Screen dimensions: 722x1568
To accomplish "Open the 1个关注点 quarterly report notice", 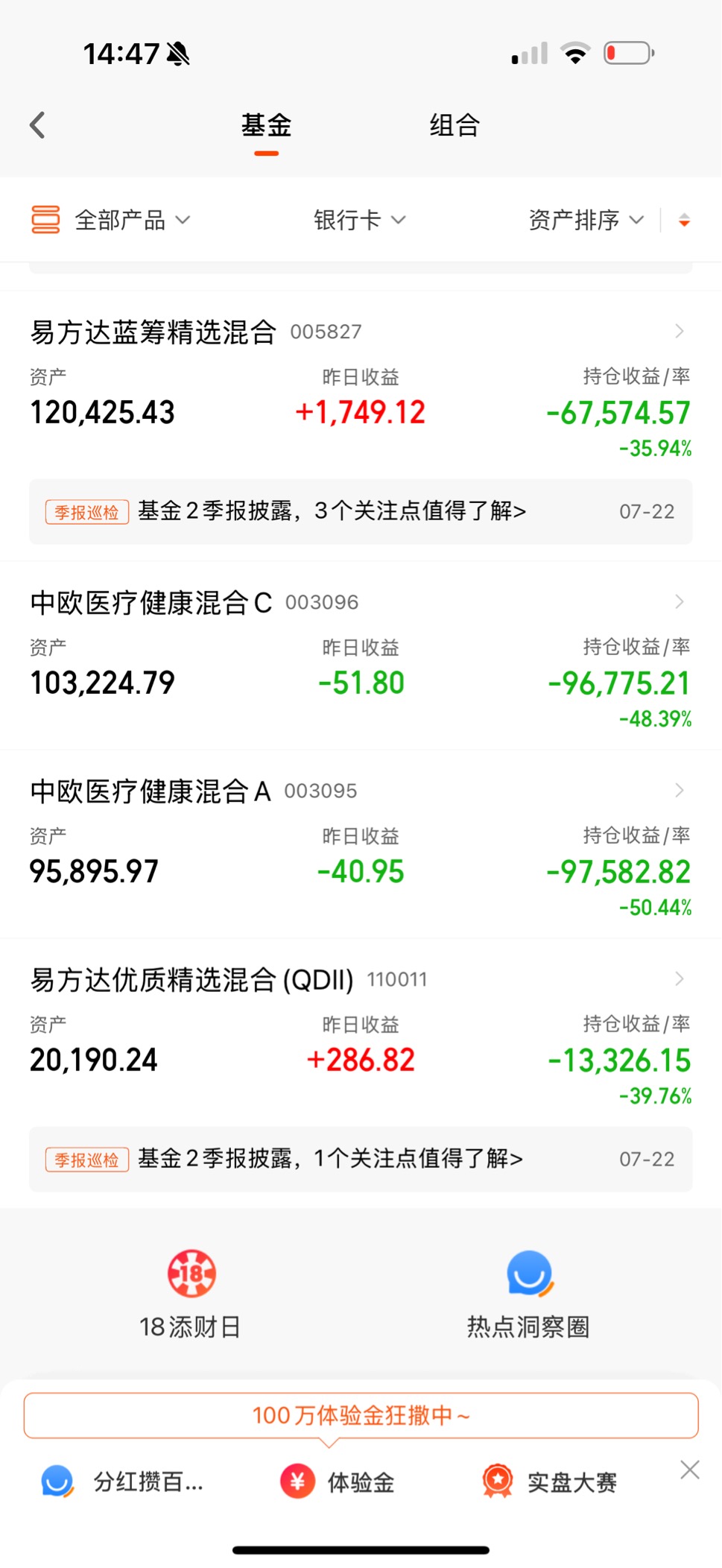I will (361, 1159).
